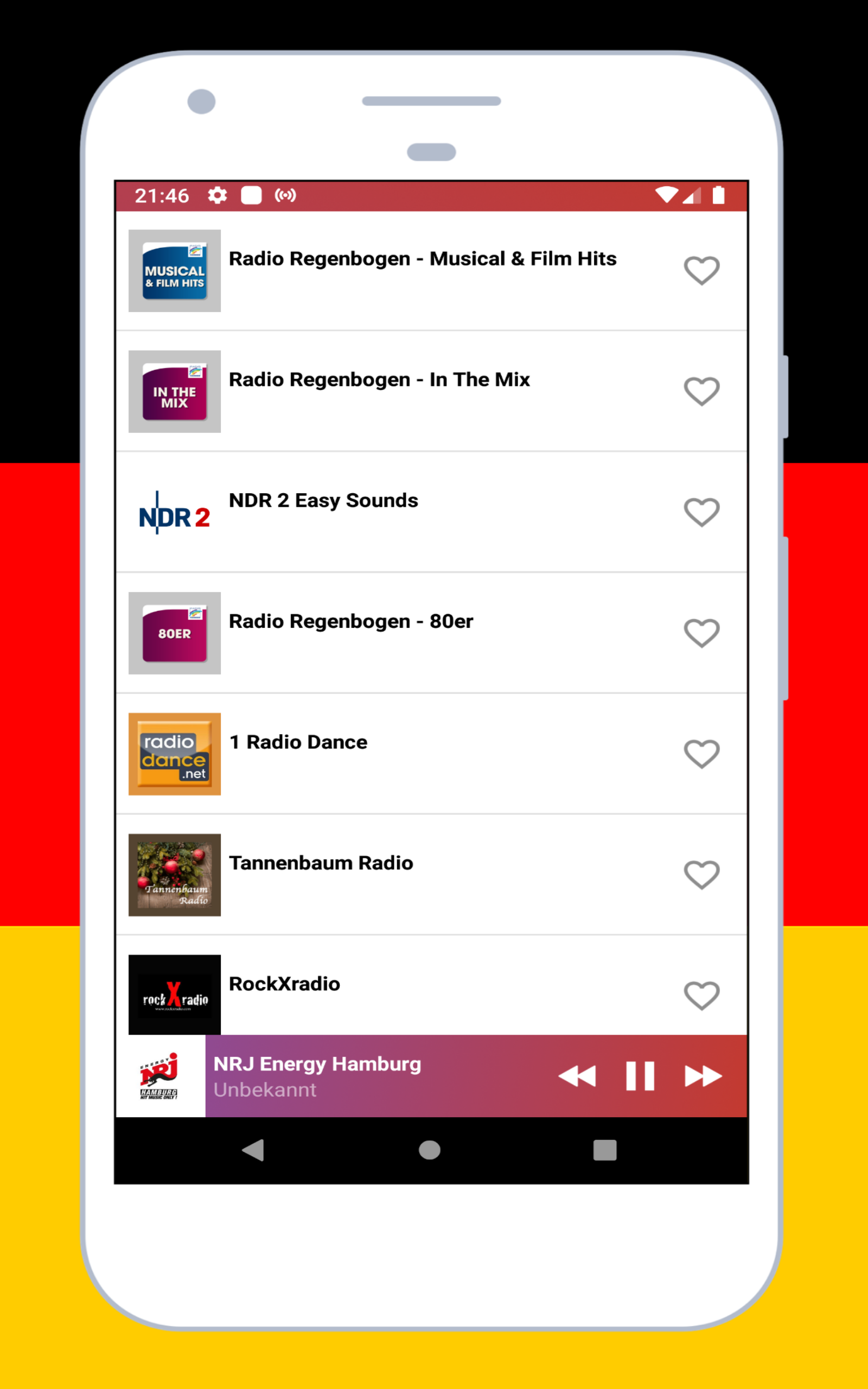Click the broadcast icon in the status bar

pos(286,195)
